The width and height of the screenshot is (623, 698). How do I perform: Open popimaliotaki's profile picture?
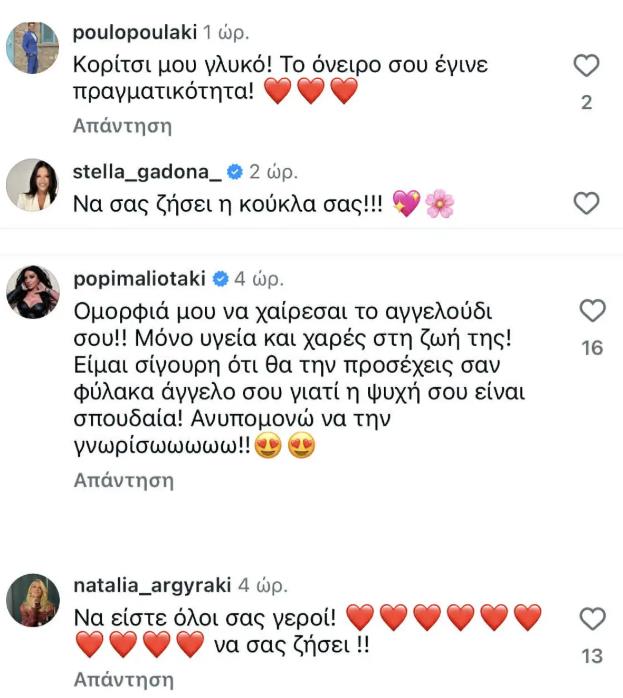point(33,292)
